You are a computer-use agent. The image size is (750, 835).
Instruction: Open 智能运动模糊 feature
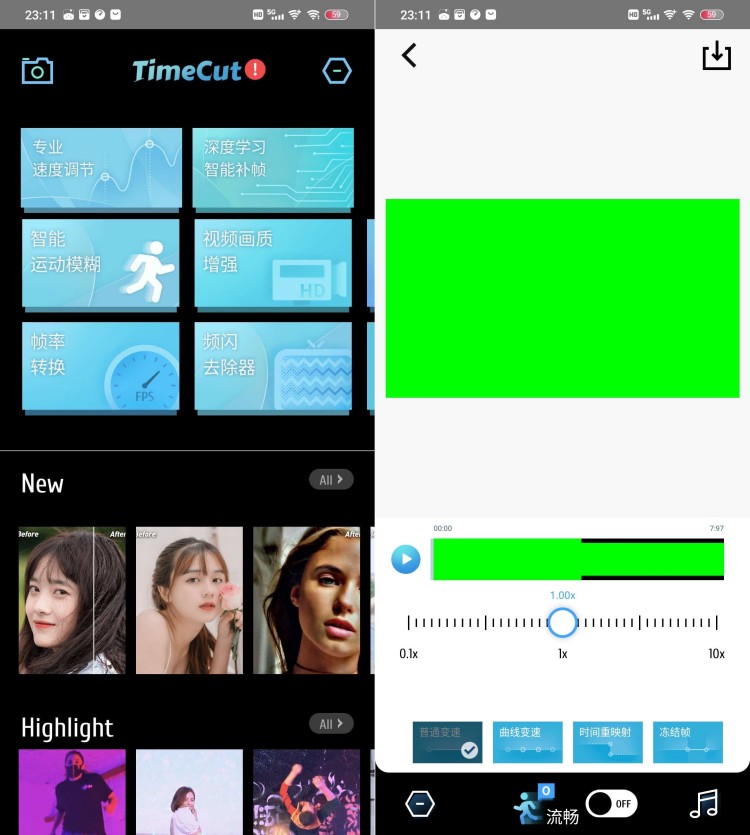(x=101, y=262)
